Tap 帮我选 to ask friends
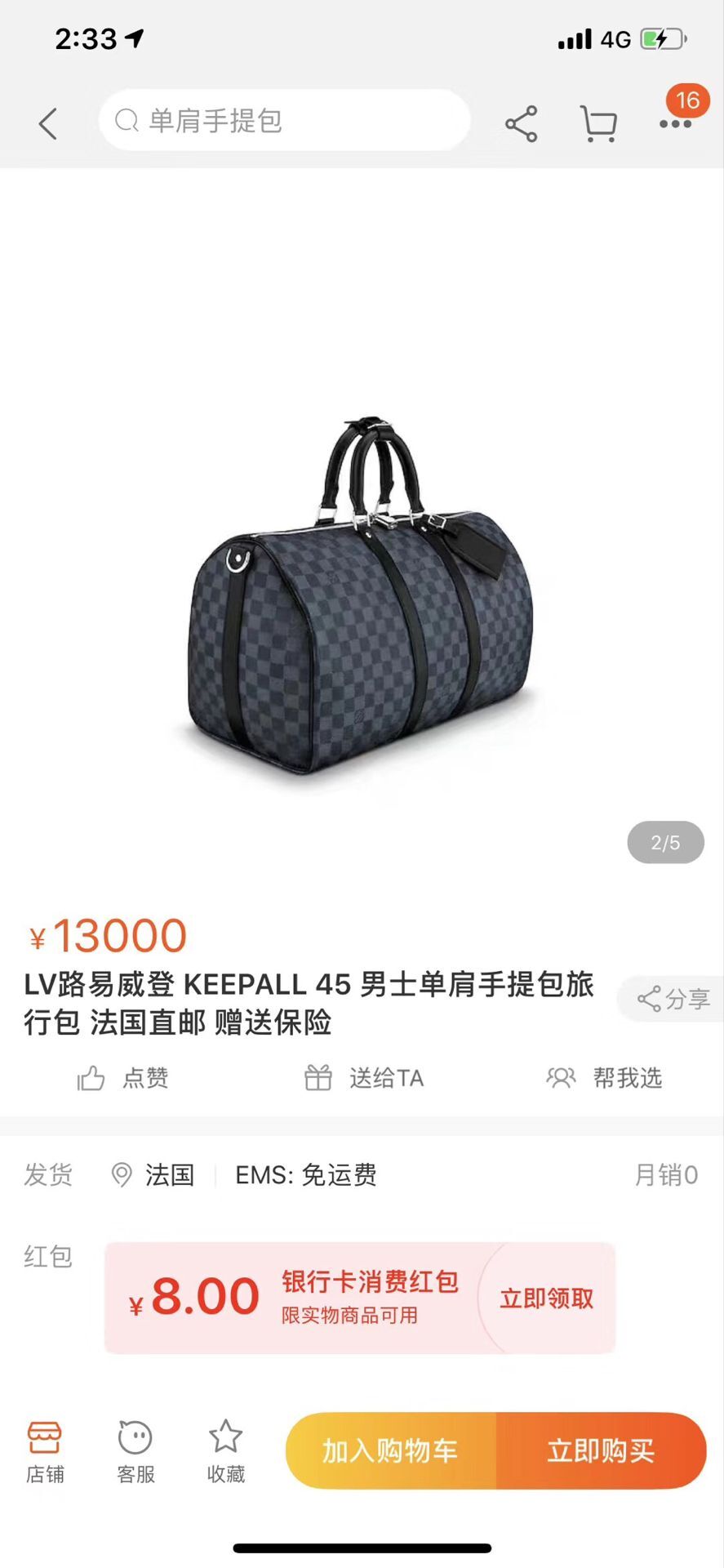Screen dimensions: 724x1568 pyautogui.click(x=604, y=1078)
